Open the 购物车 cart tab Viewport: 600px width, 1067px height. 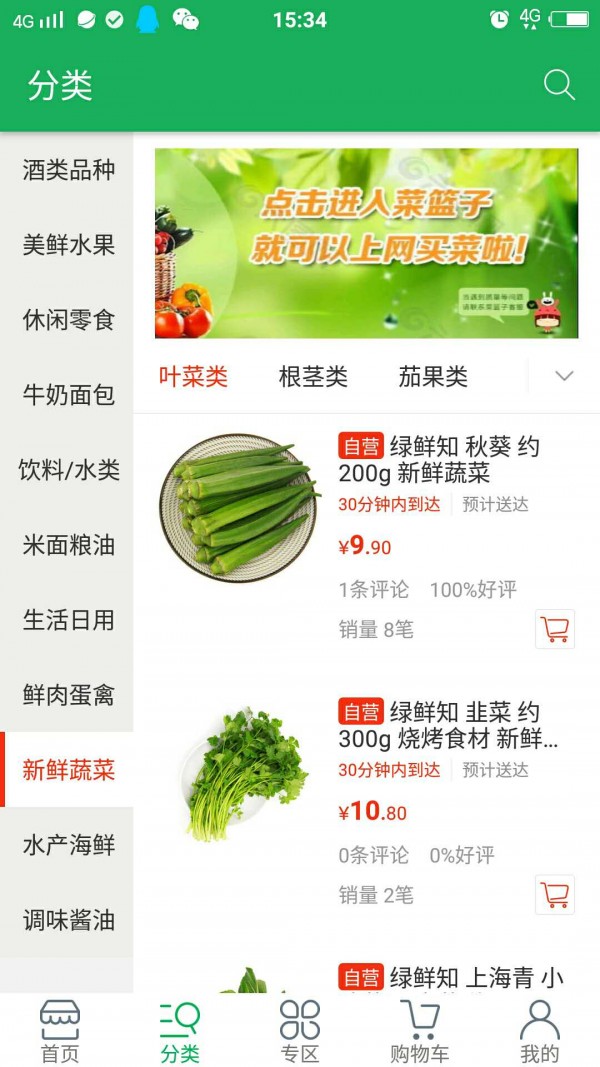tap(419, 1031)
